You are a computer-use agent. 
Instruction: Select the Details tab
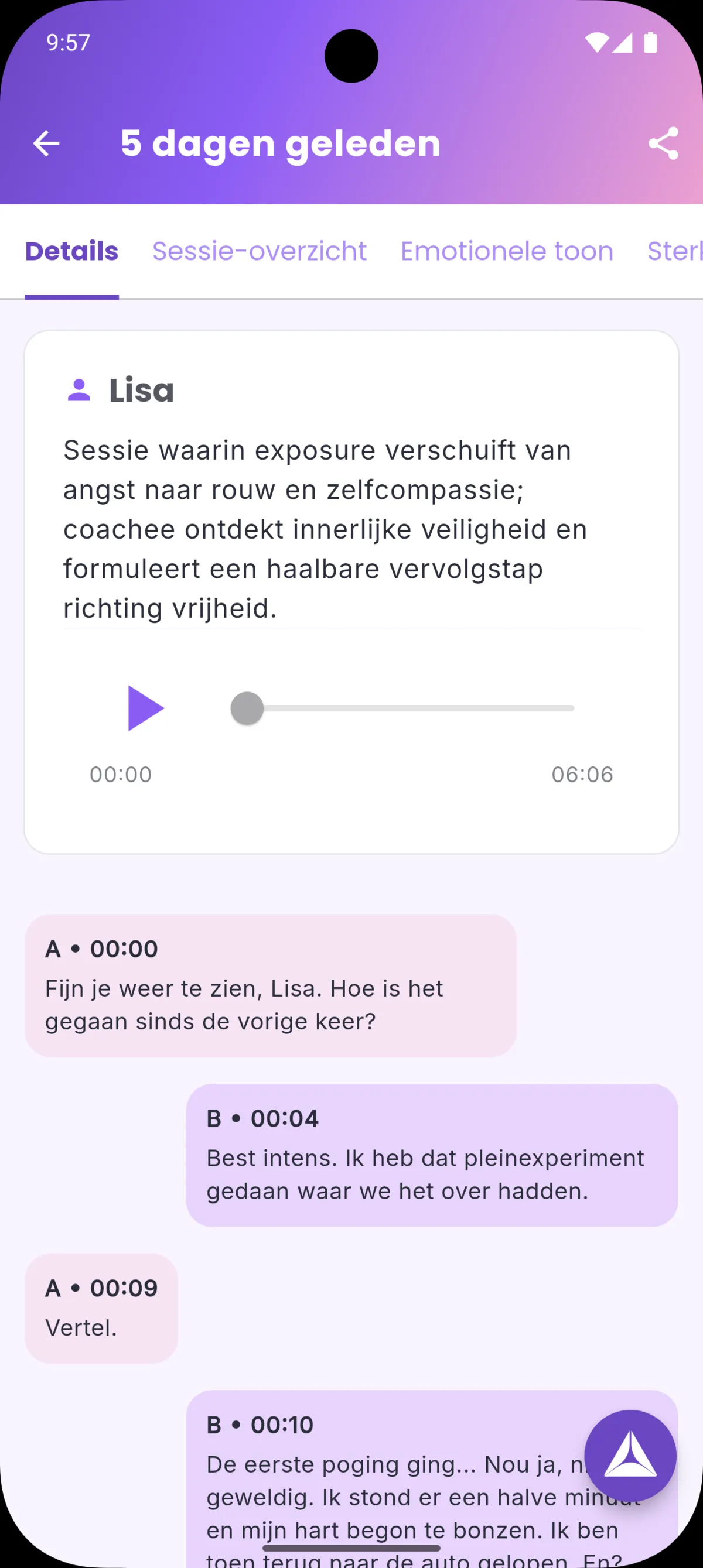[x=71, y=251]
